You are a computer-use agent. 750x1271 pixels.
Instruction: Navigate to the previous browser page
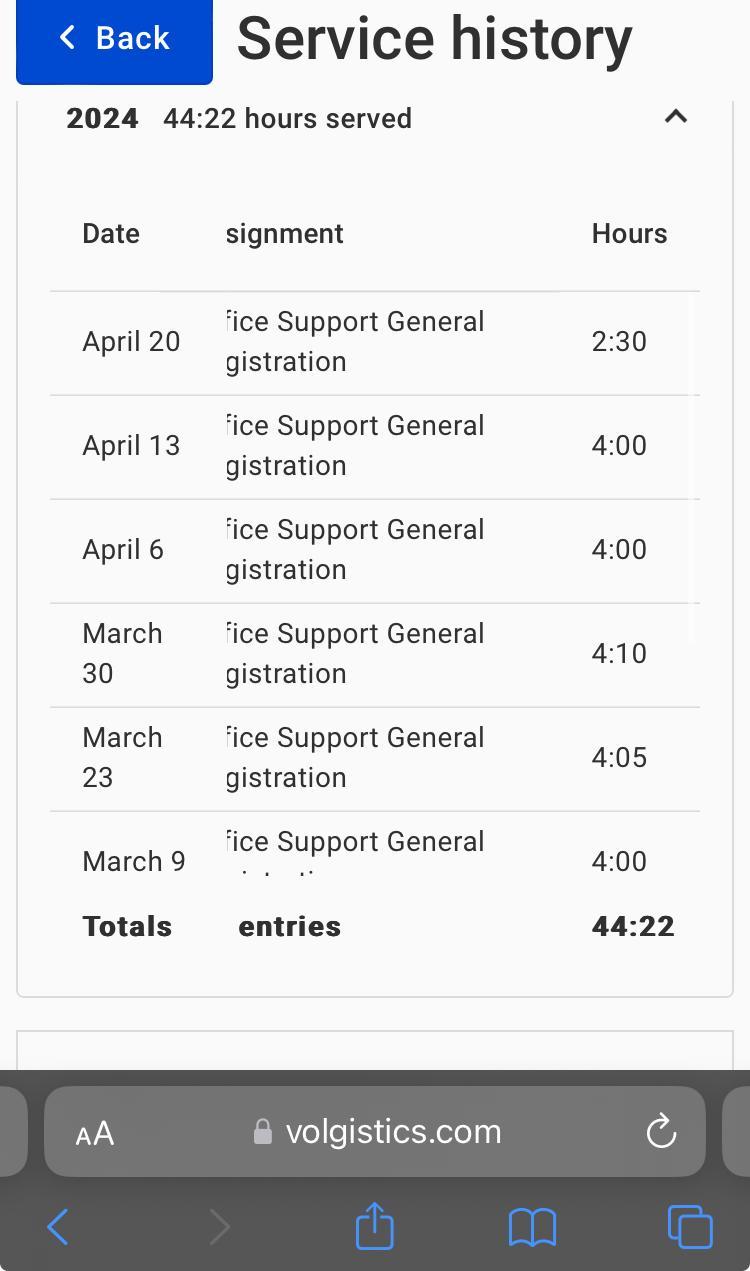pyautogui.click(x=58, y=1226)
